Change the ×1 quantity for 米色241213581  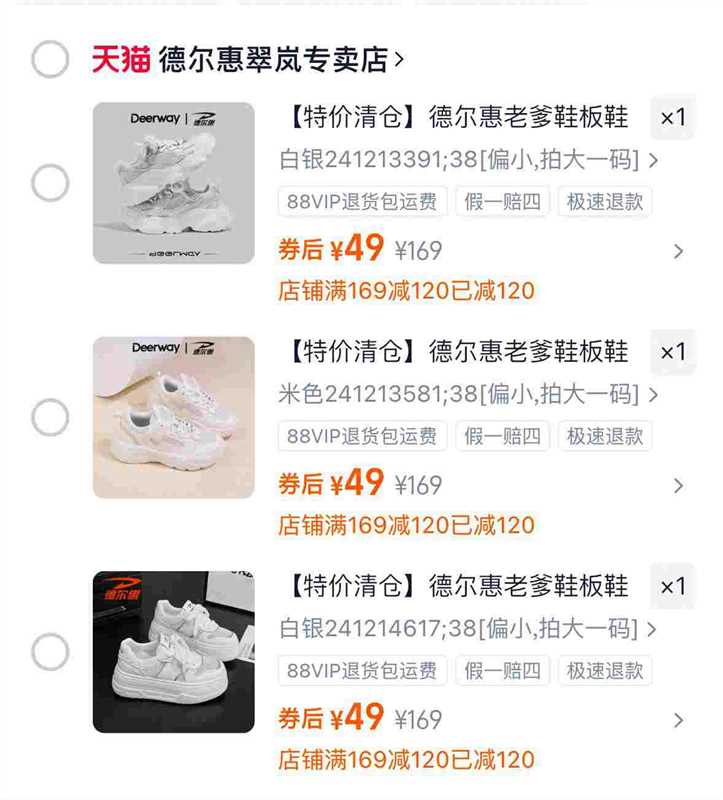(x=673, y=352)
